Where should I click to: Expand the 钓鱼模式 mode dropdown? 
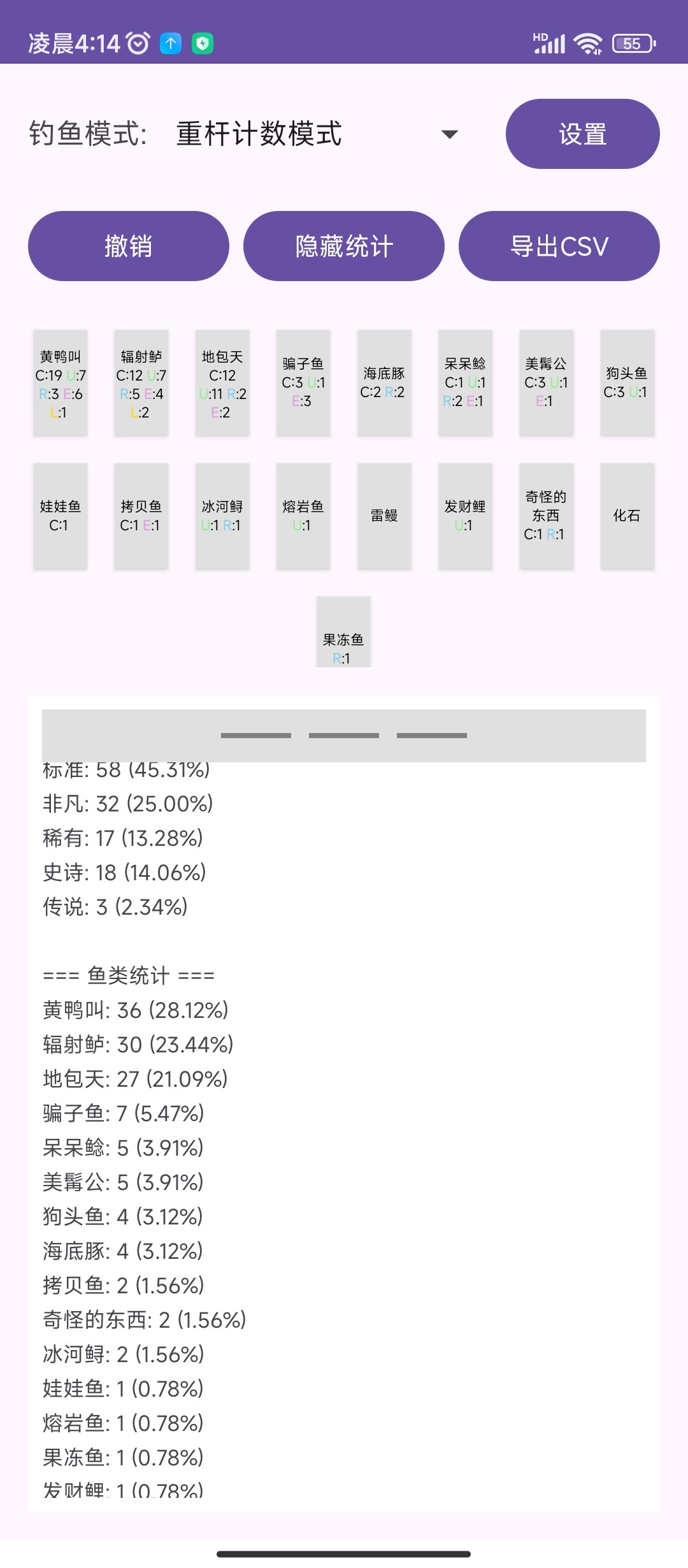317,134
